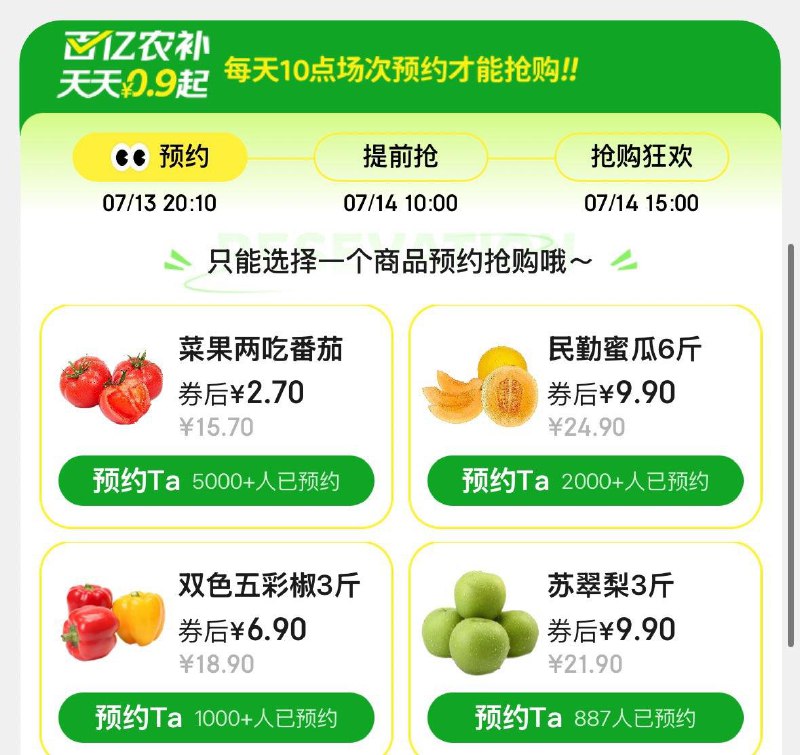The height and width of the screenshot is (755, 800).
Task: Reserve 苏翠梨3斤 with its 预约Ta button
Action: 585,718
